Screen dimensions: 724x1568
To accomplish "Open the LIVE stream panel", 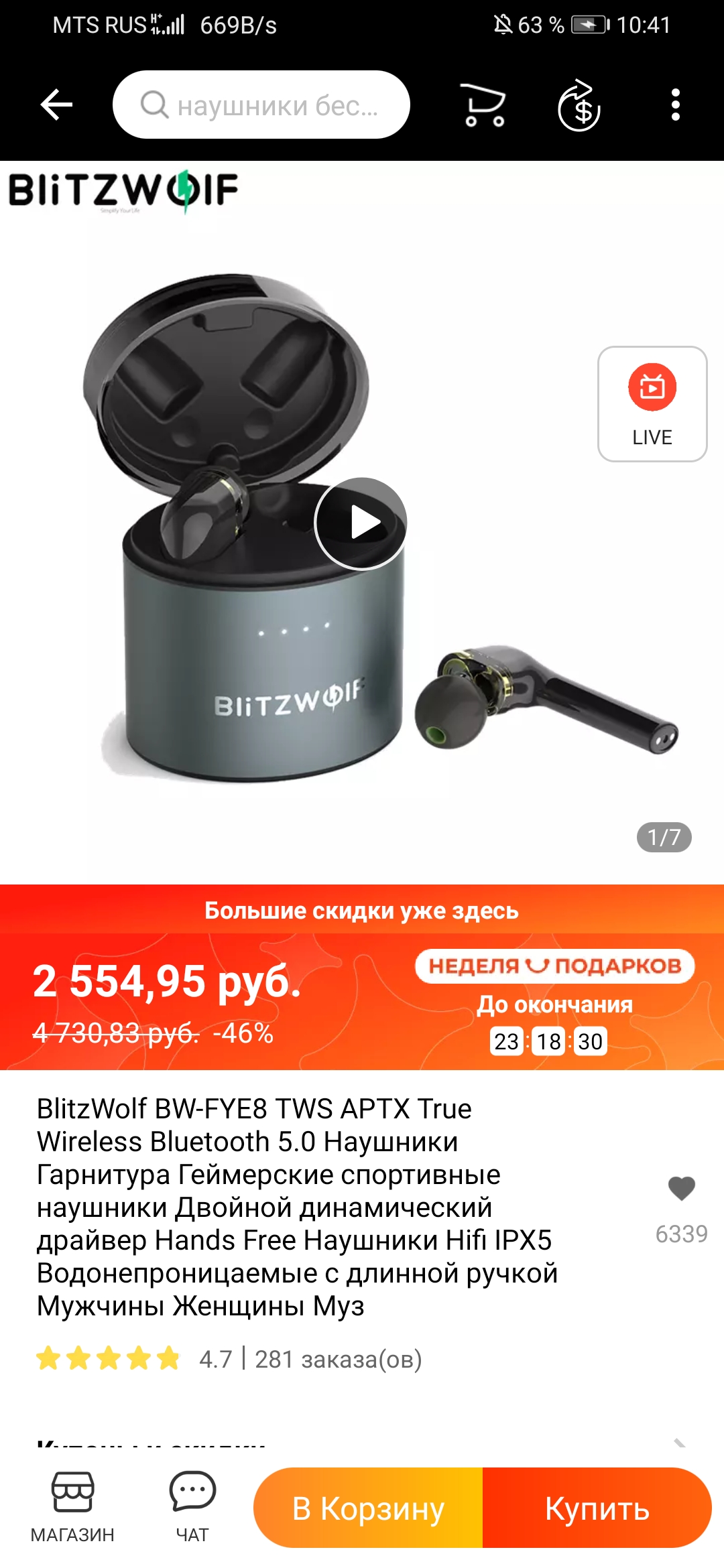I will tap(651, 402).
